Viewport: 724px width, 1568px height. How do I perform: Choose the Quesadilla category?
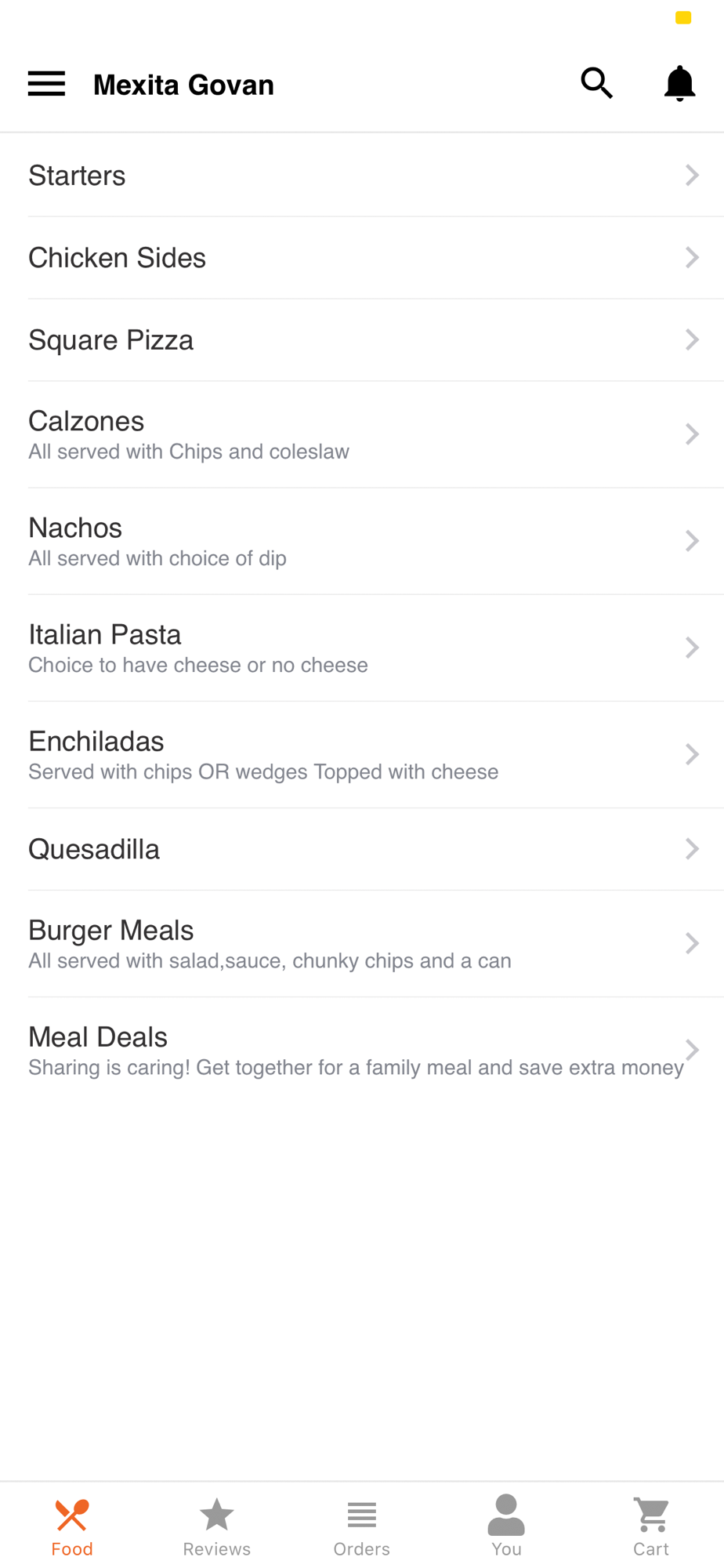362,849
